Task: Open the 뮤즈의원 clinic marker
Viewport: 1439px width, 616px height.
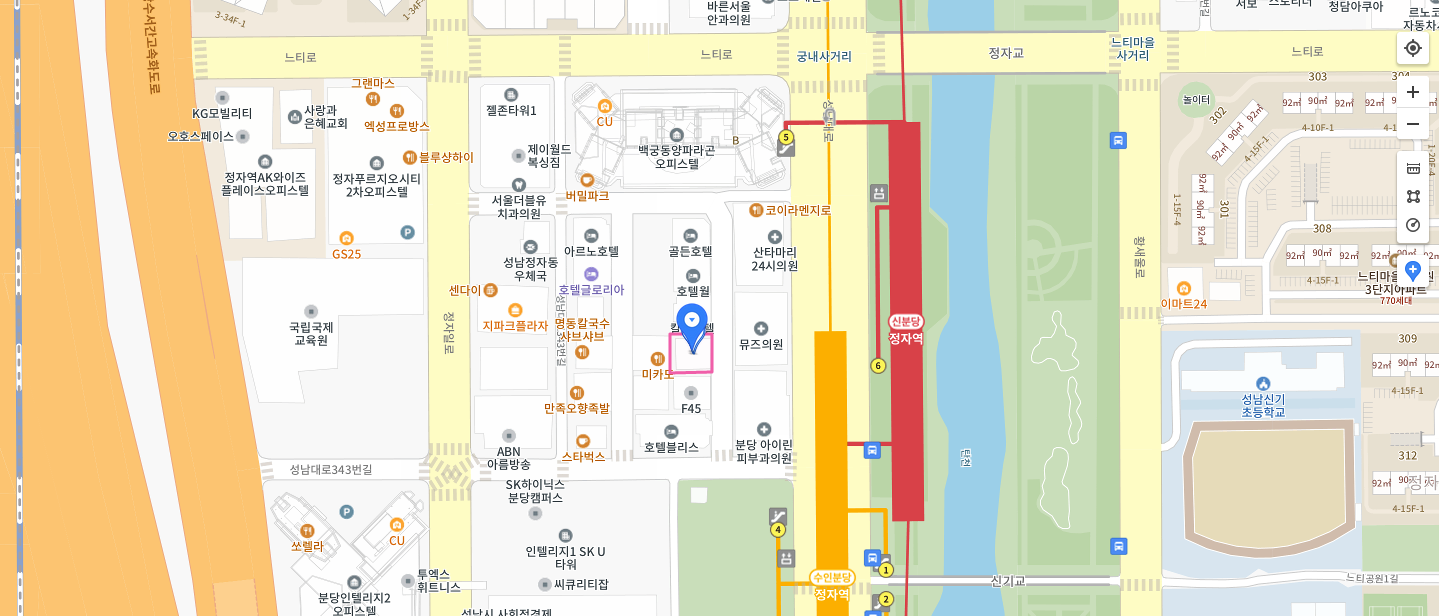Action: 760,329
